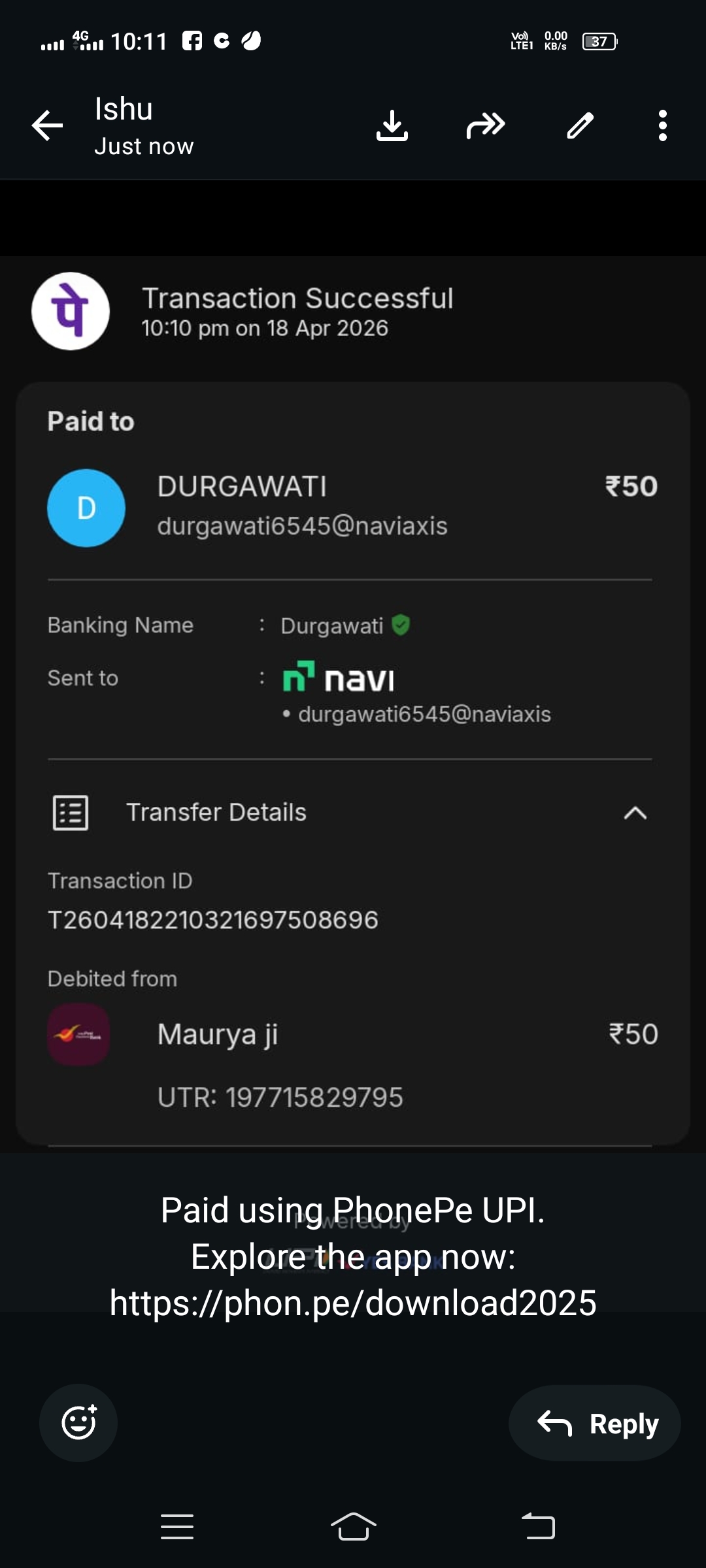Edit the image with the pencil
Screen dimensions: 706x1568
(x=580, y=125)
